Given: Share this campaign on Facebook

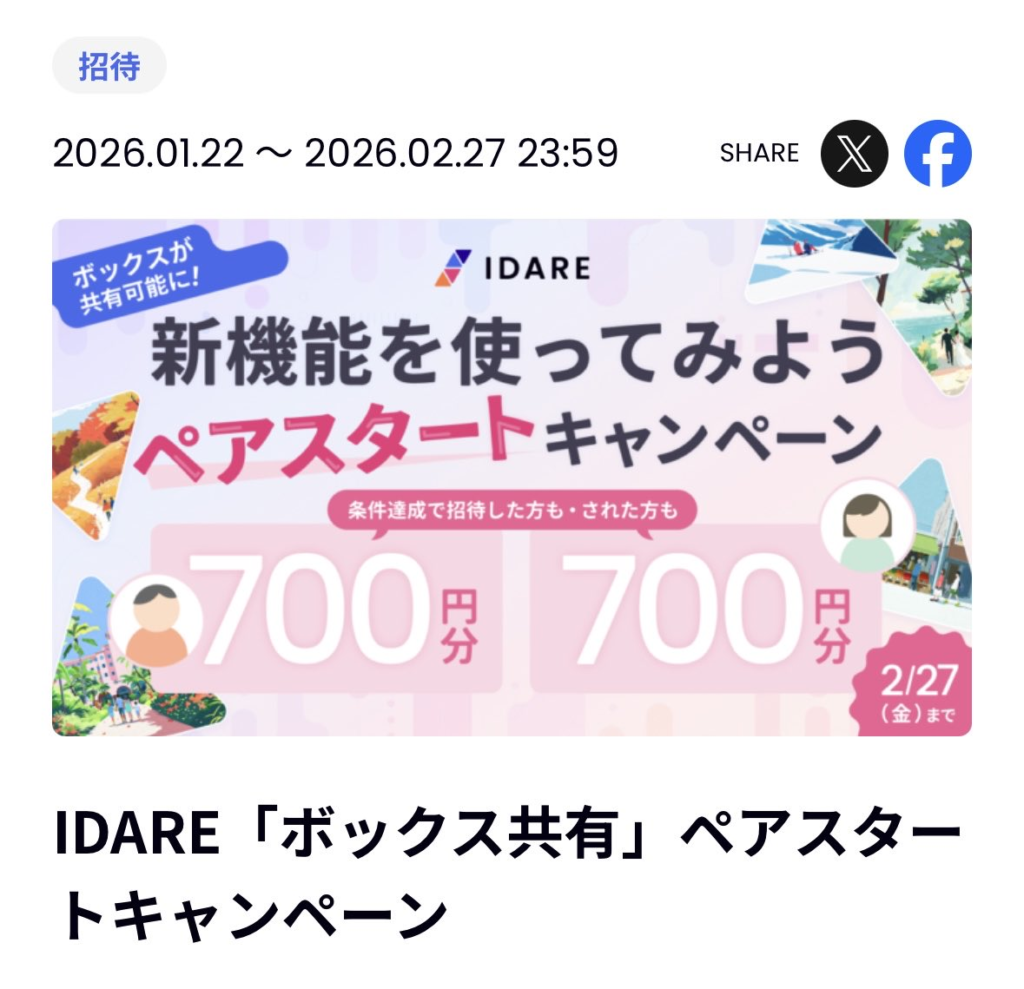Looking at the screenshot, I should (937, 153).
